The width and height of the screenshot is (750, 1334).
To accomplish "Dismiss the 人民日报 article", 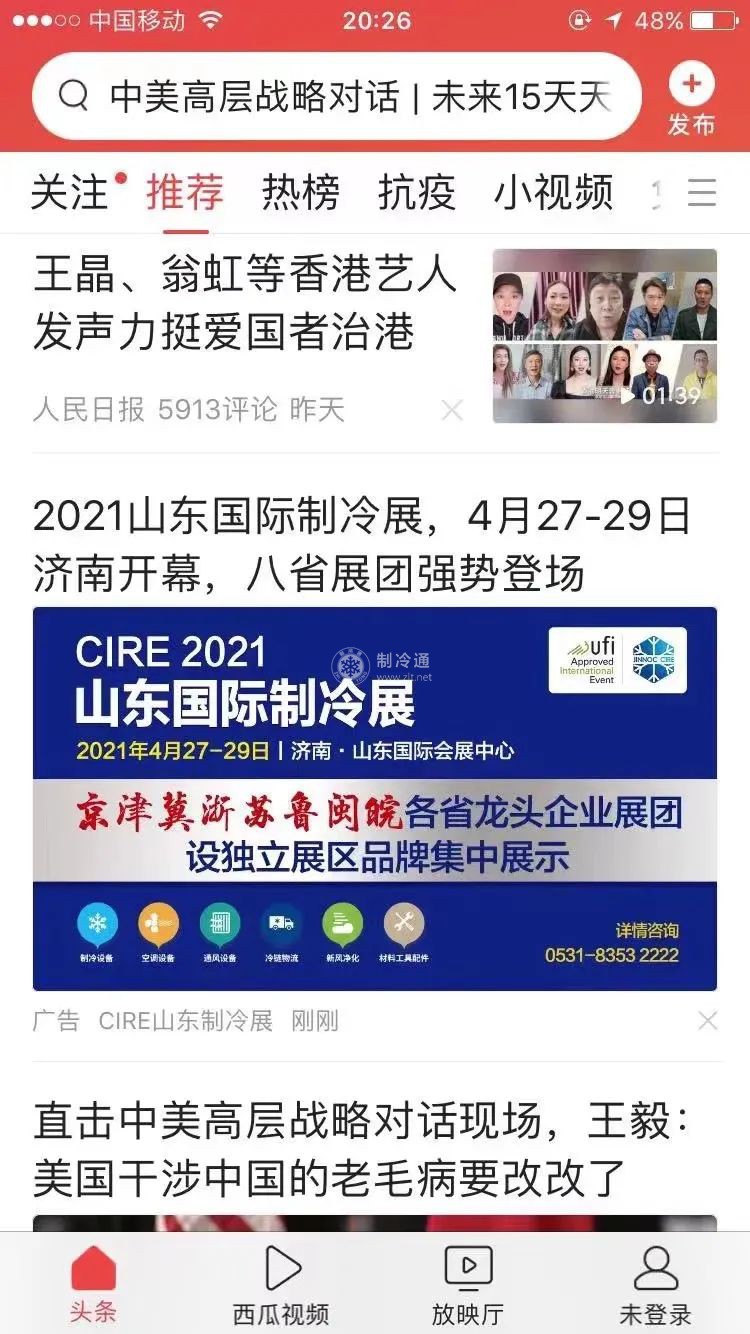I will [x=452, y=409].
